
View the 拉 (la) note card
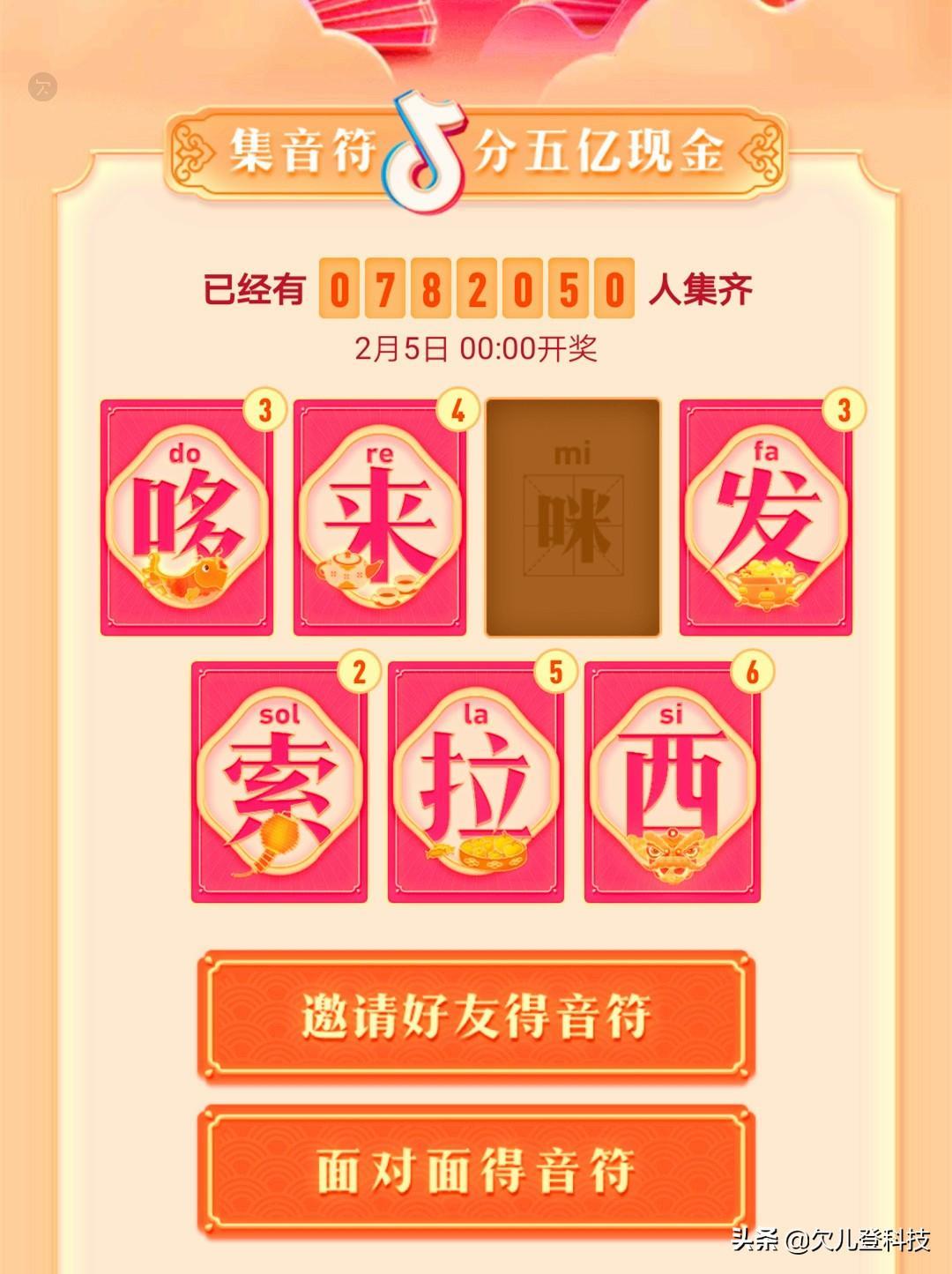[476, 783]
